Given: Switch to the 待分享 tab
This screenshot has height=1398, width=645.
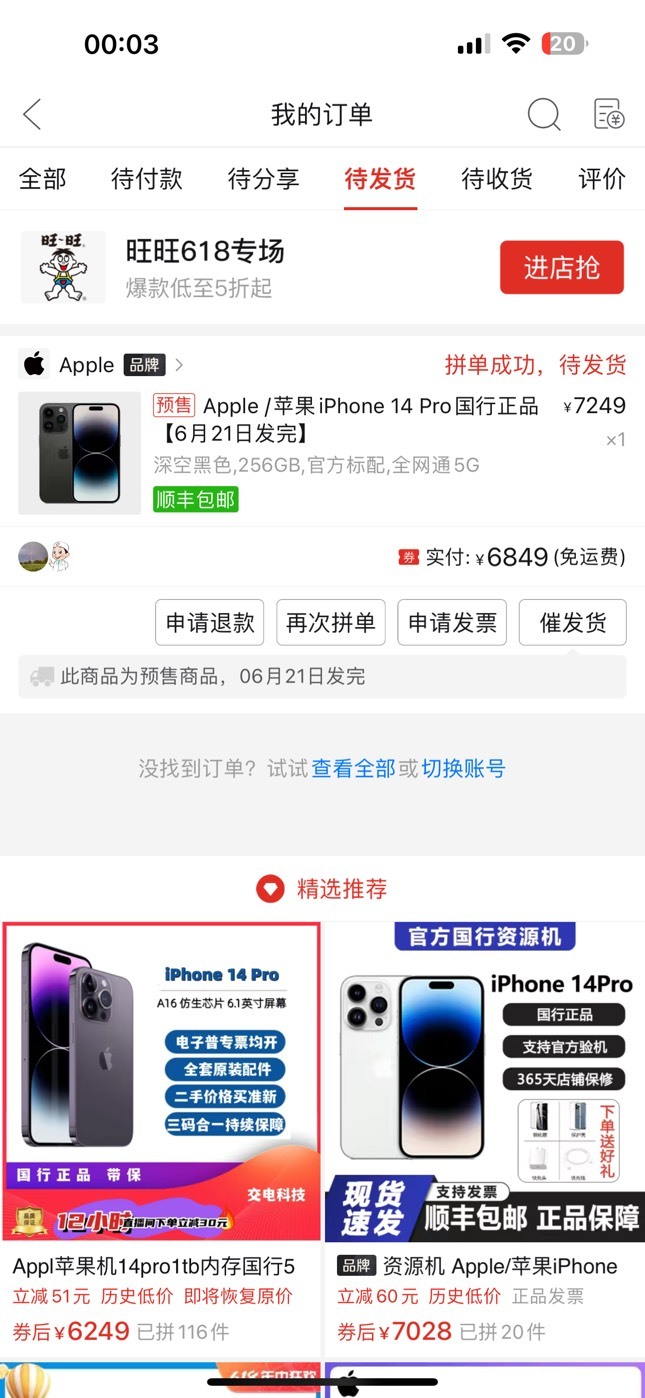Looking at the screenshot, I should click(264, 179).
